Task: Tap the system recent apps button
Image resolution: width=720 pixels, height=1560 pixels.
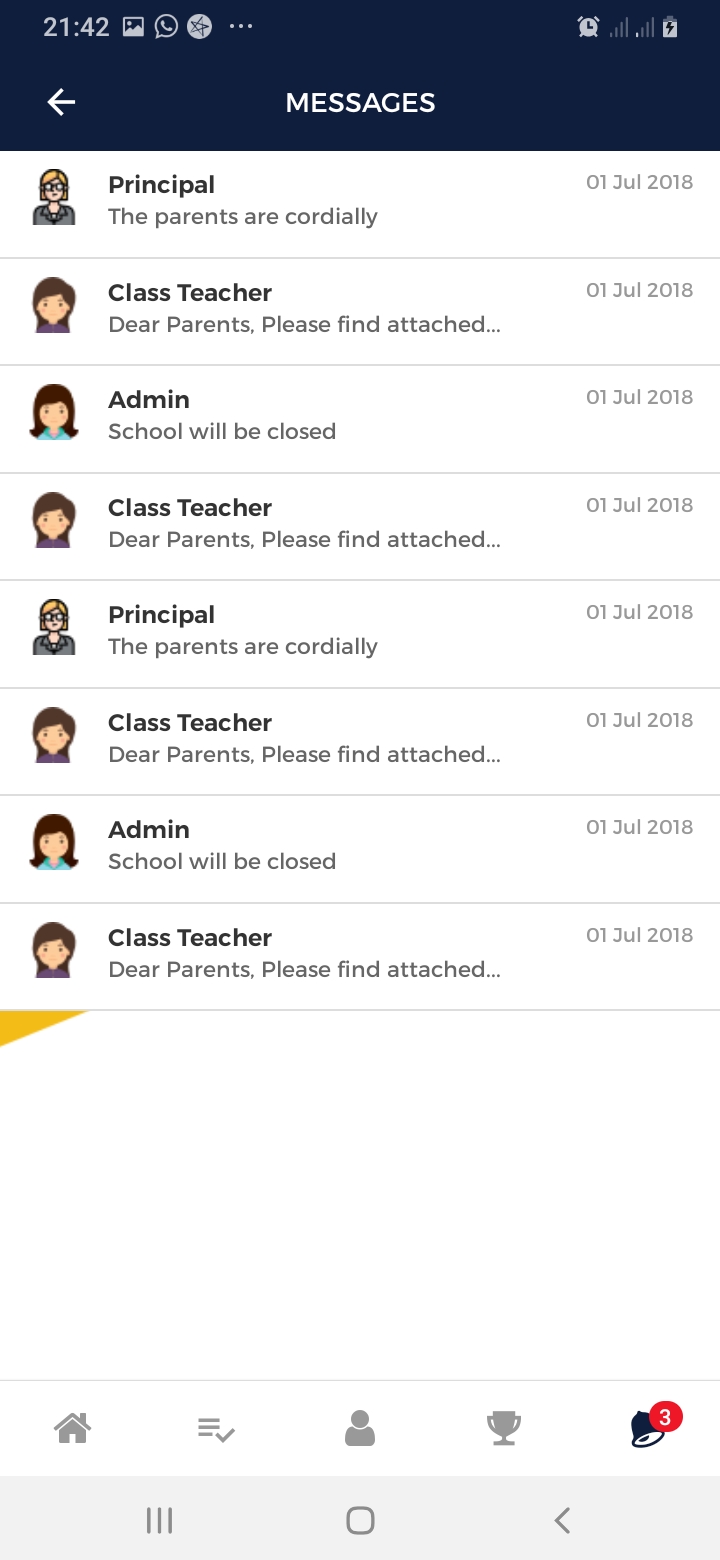Action: 159,1521
